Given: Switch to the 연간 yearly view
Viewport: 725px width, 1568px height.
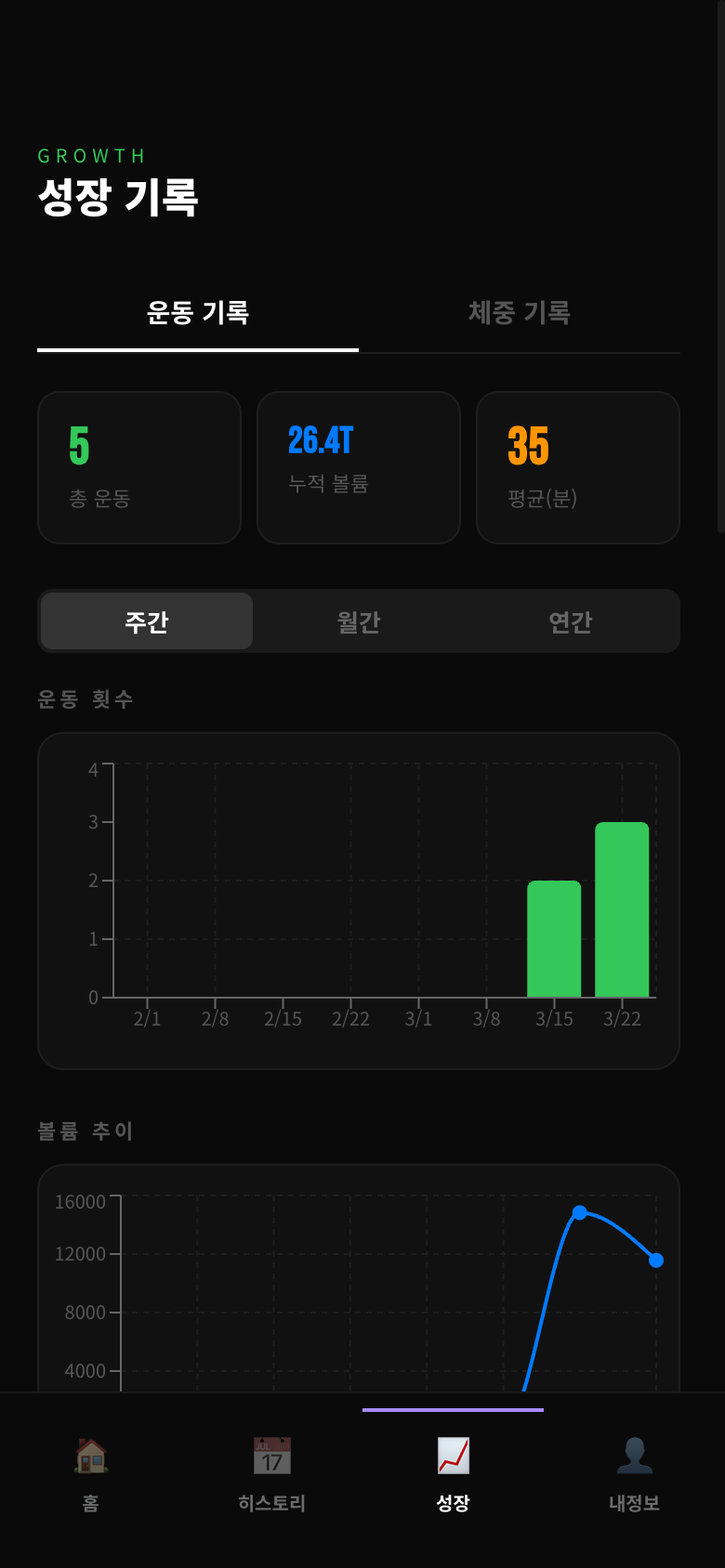Looking at the screenshot, I should pyautogui.click(x=570, y=621).
